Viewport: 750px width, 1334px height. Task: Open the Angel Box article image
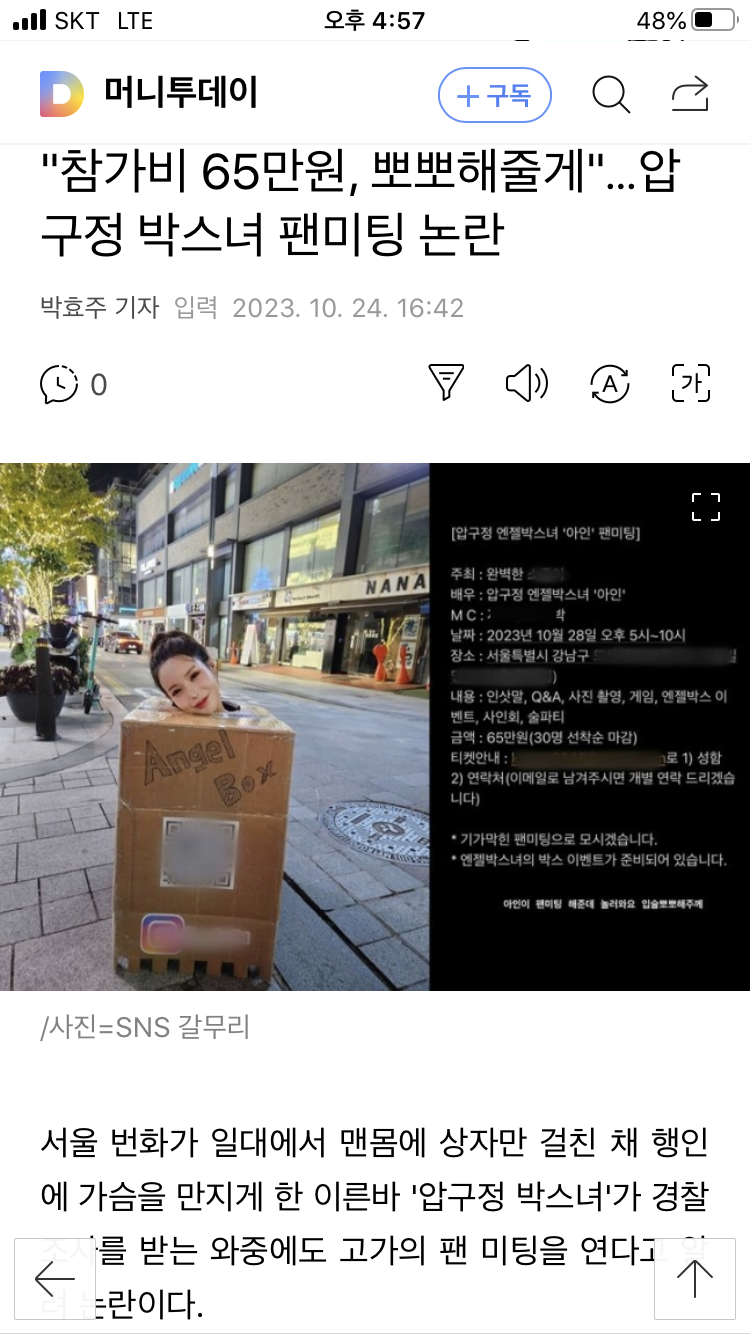point(375,727)
